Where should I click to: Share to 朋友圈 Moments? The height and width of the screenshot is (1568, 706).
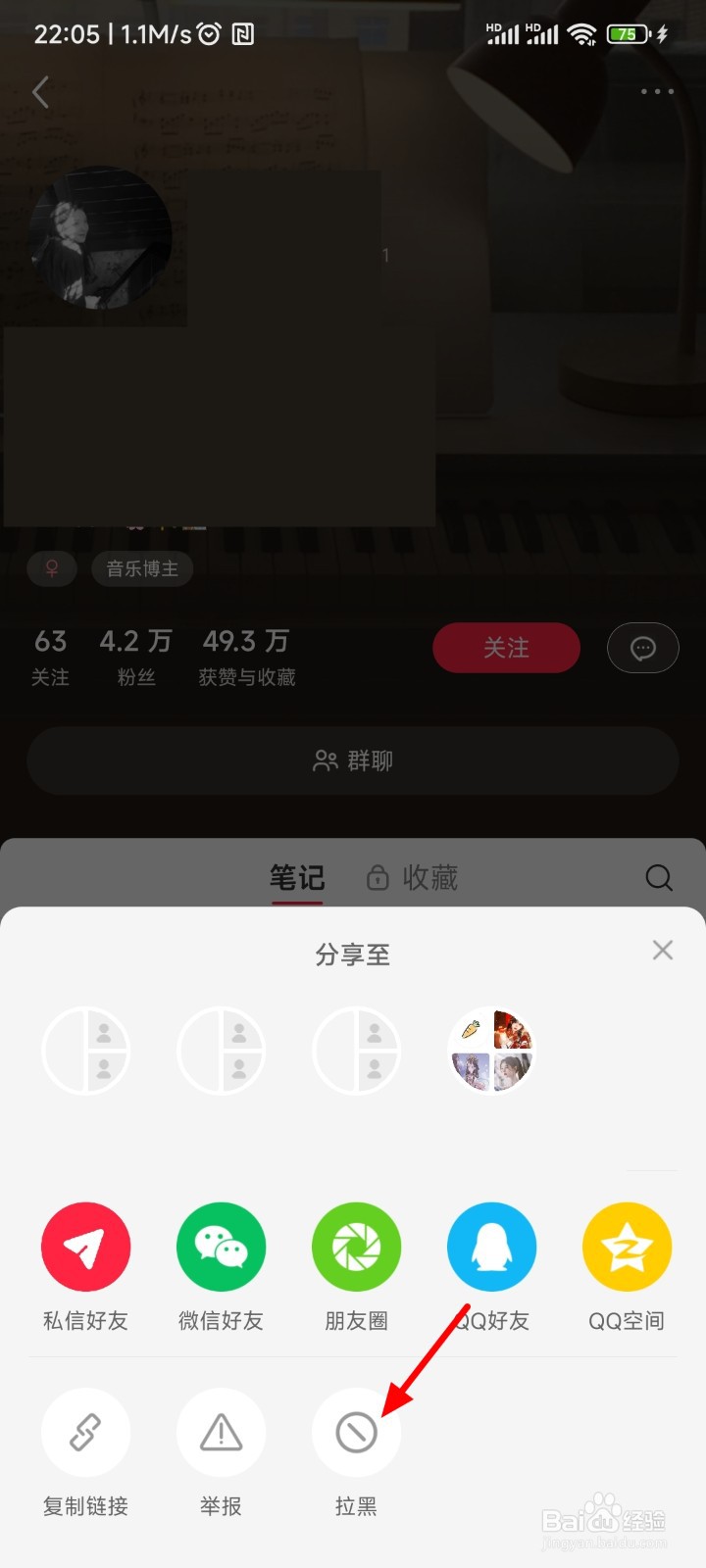tap(356, 1246)
